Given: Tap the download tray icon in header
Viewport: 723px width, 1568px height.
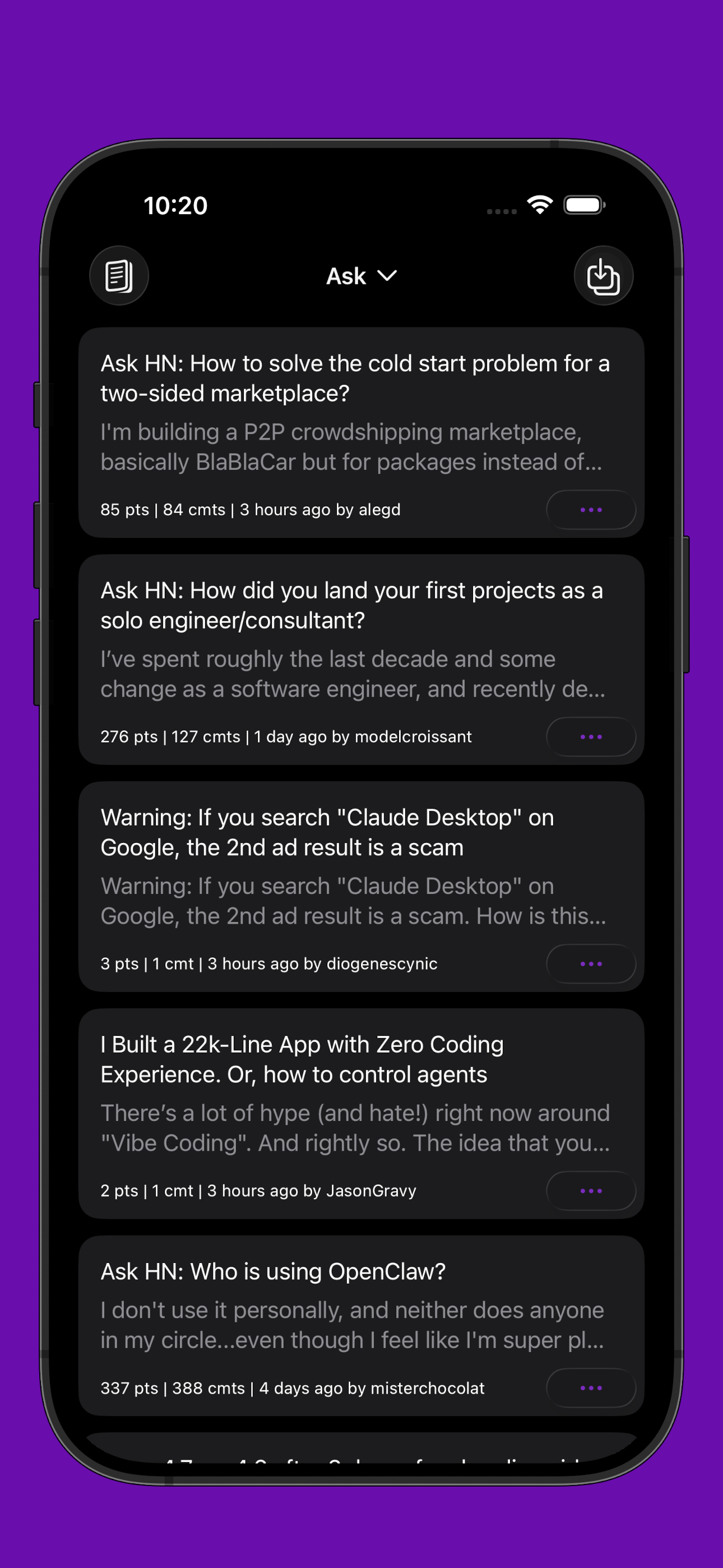Looking at the screenshot, I should coord(603,276).
